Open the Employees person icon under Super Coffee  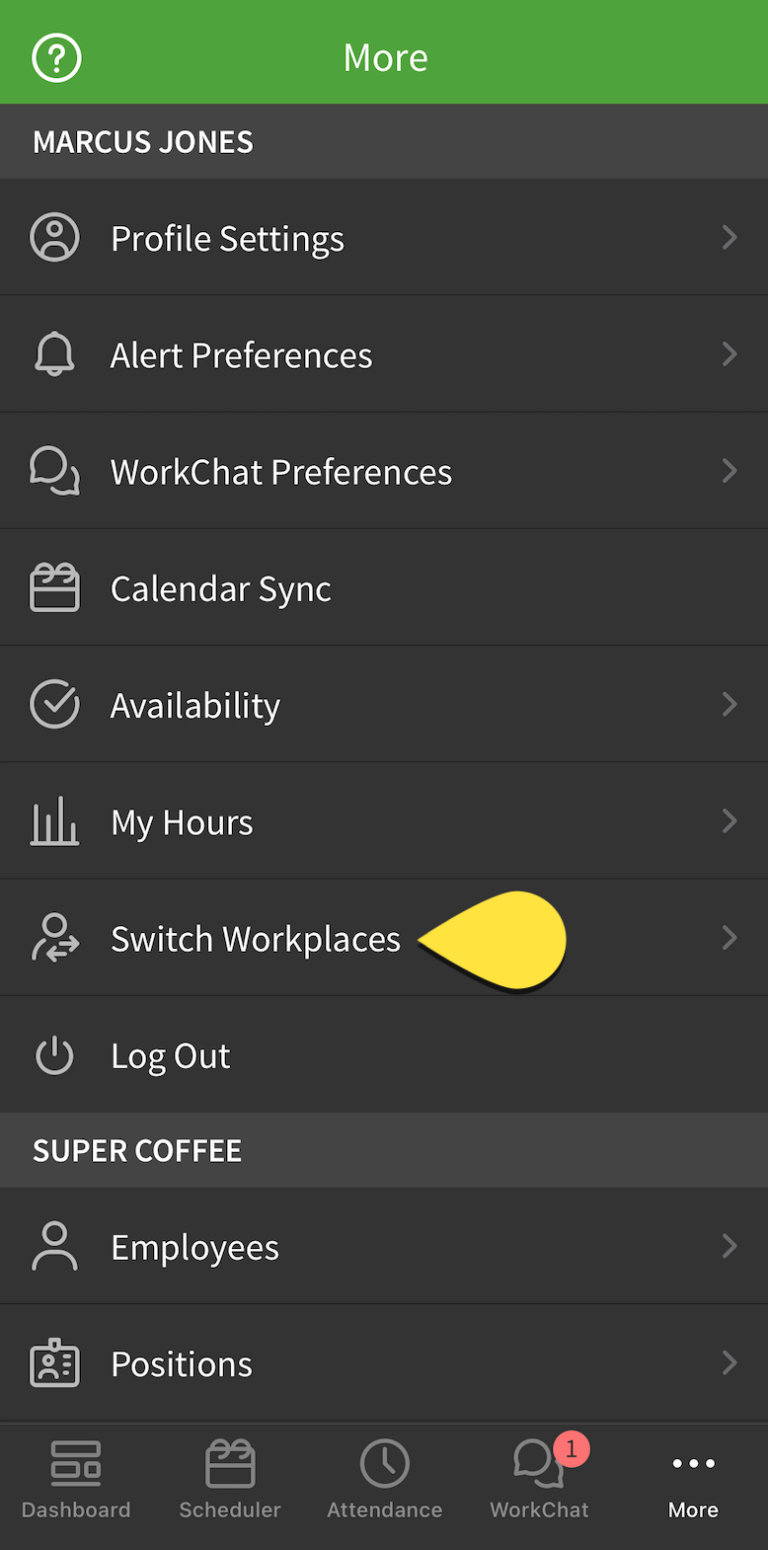54,1246
